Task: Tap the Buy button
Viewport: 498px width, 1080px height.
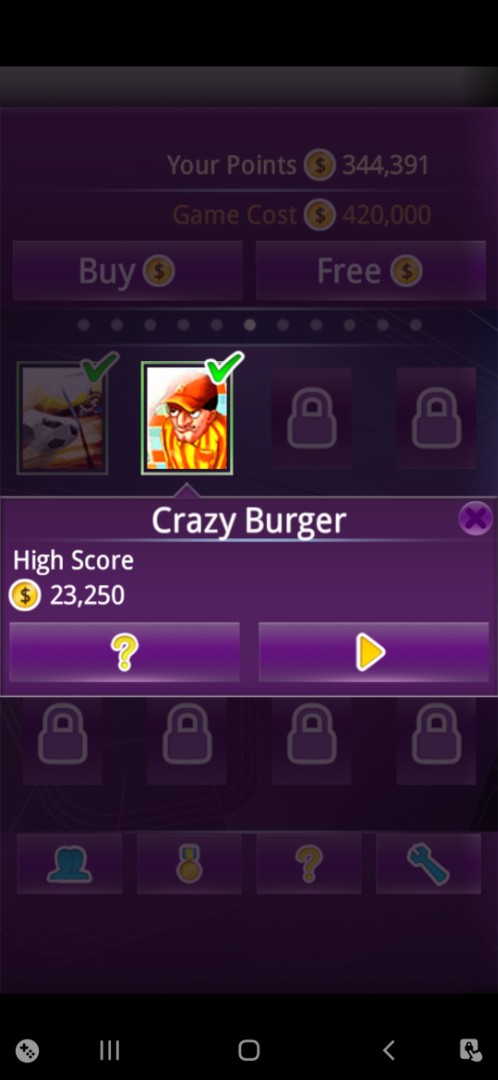Action: [127, 271]
